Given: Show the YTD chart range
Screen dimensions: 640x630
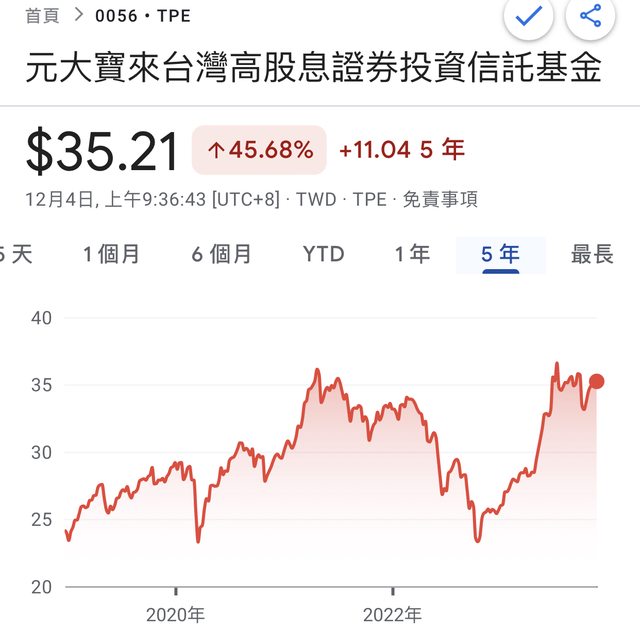Looking at the screenshot, I should [323, 254].
